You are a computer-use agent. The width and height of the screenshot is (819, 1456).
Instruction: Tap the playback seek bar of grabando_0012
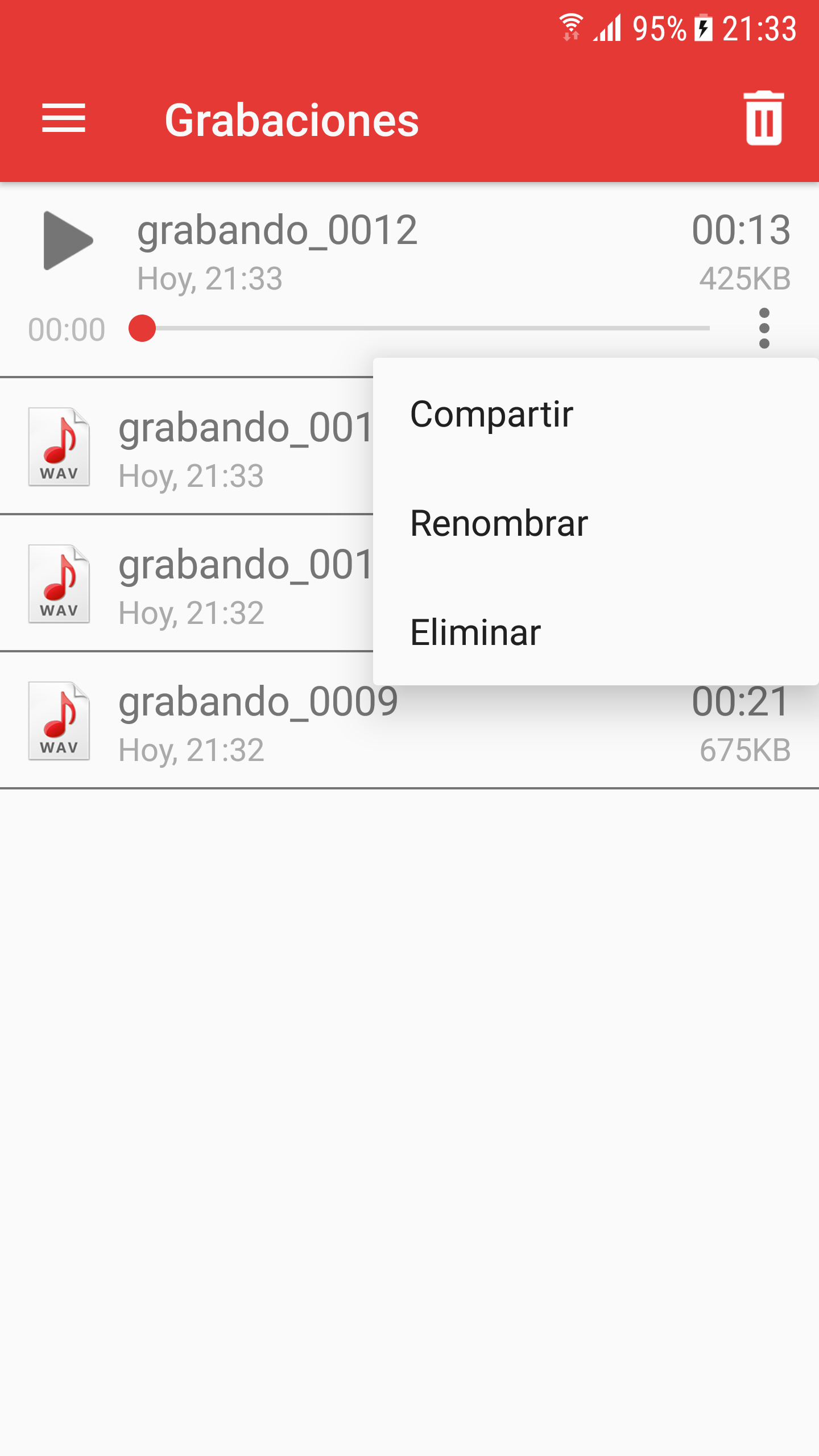[x=419, y=328]
